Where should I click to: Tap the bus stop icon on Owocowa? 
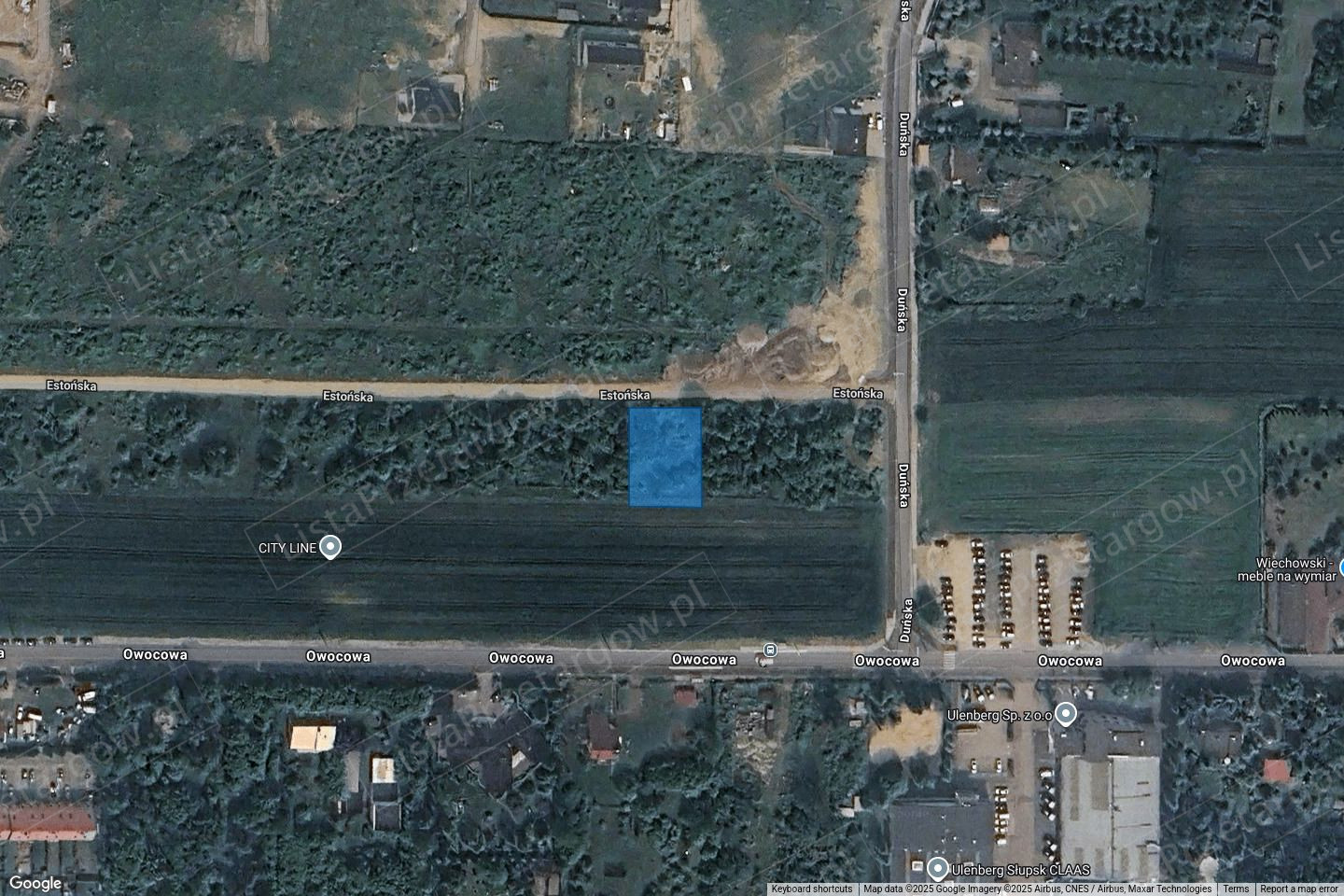(x=770, y=650)
